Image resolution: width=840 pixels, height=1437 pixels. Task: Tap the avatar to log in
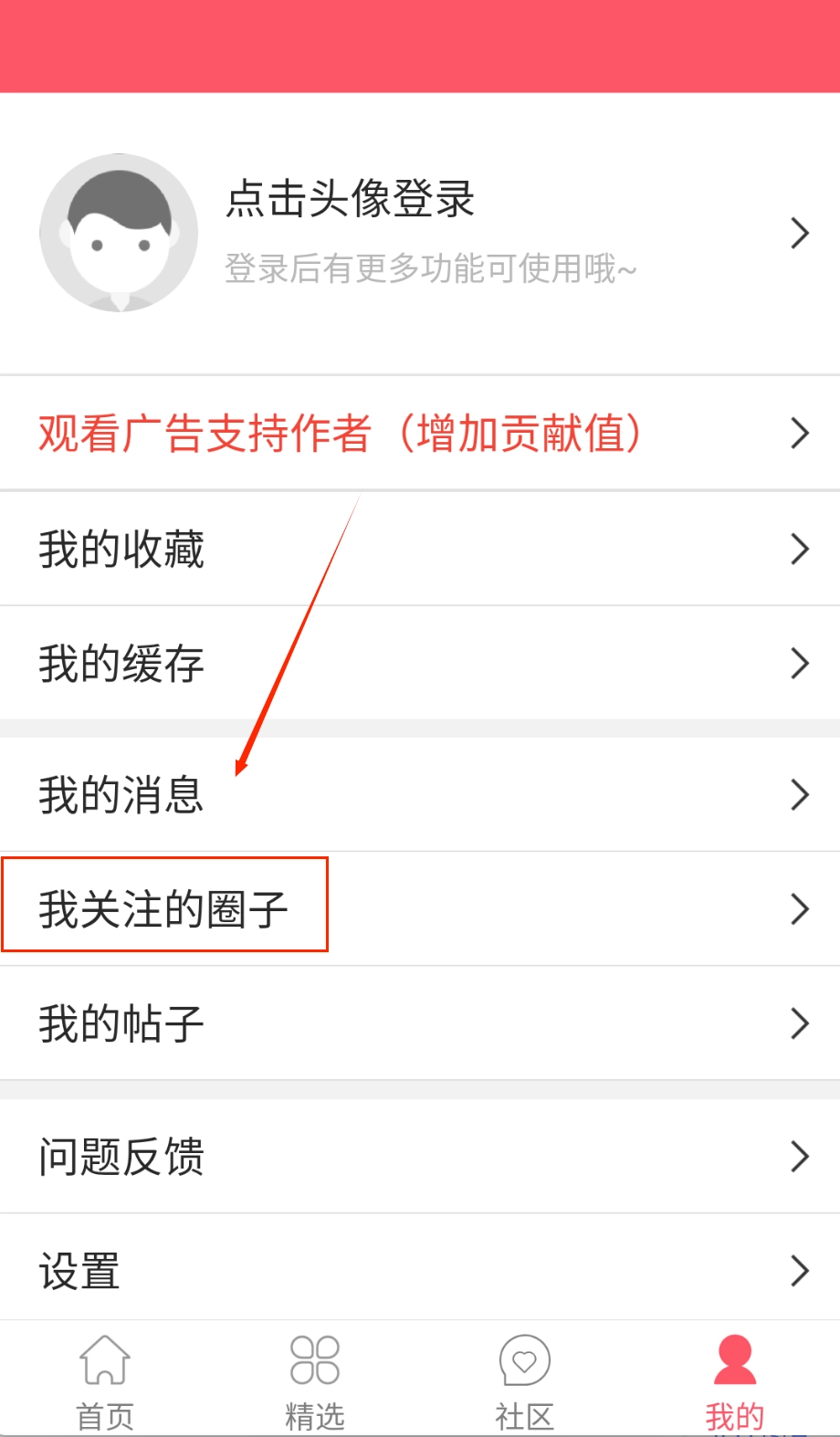click(x=119, y=233)
